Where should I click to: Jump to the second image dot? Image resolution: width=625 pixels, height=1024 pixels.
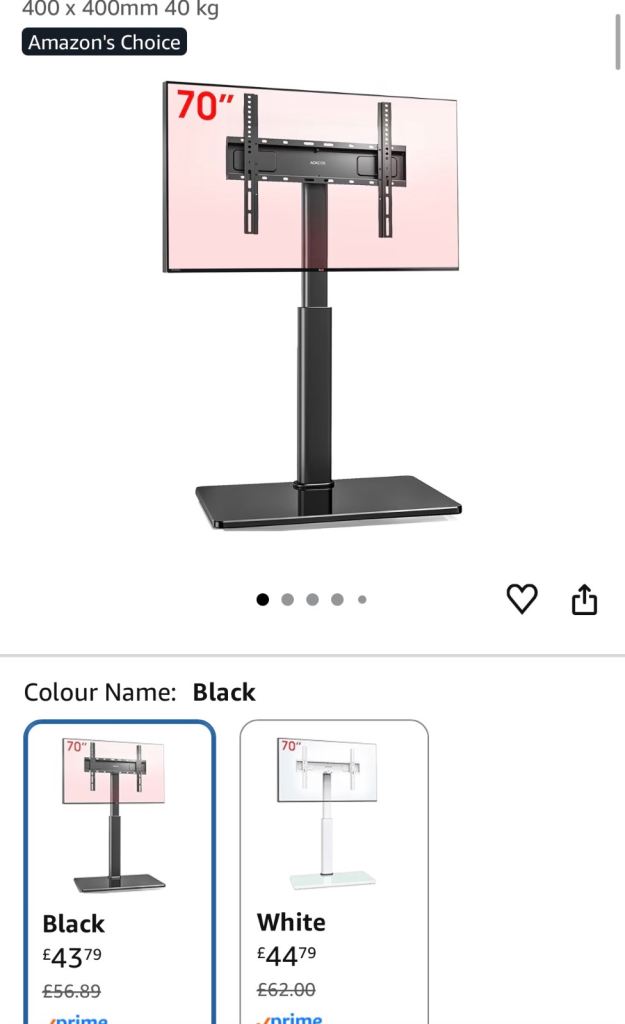[288, 600]
